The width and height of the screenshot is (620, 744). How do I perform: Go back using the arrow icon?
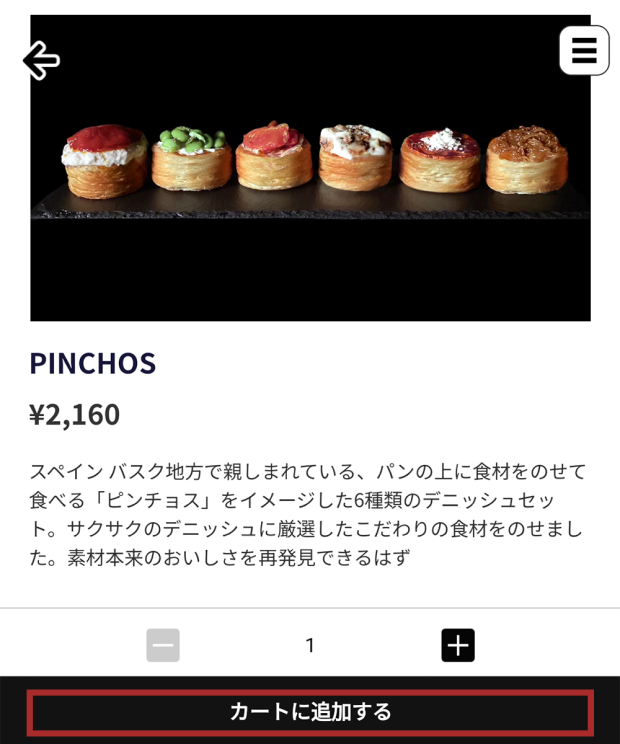[x=41, y=61]
